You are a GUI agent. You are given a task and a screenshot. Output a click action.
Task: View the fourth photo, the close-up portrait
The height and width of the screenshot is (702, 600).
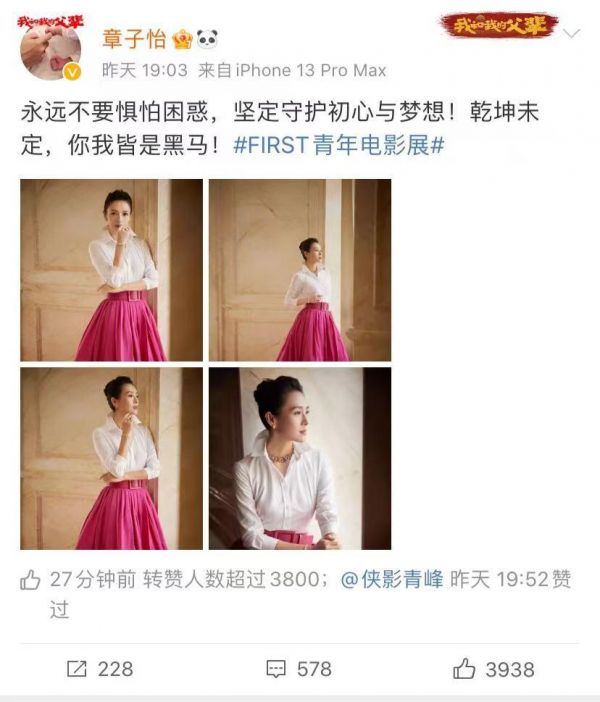[x=300, y=458]
